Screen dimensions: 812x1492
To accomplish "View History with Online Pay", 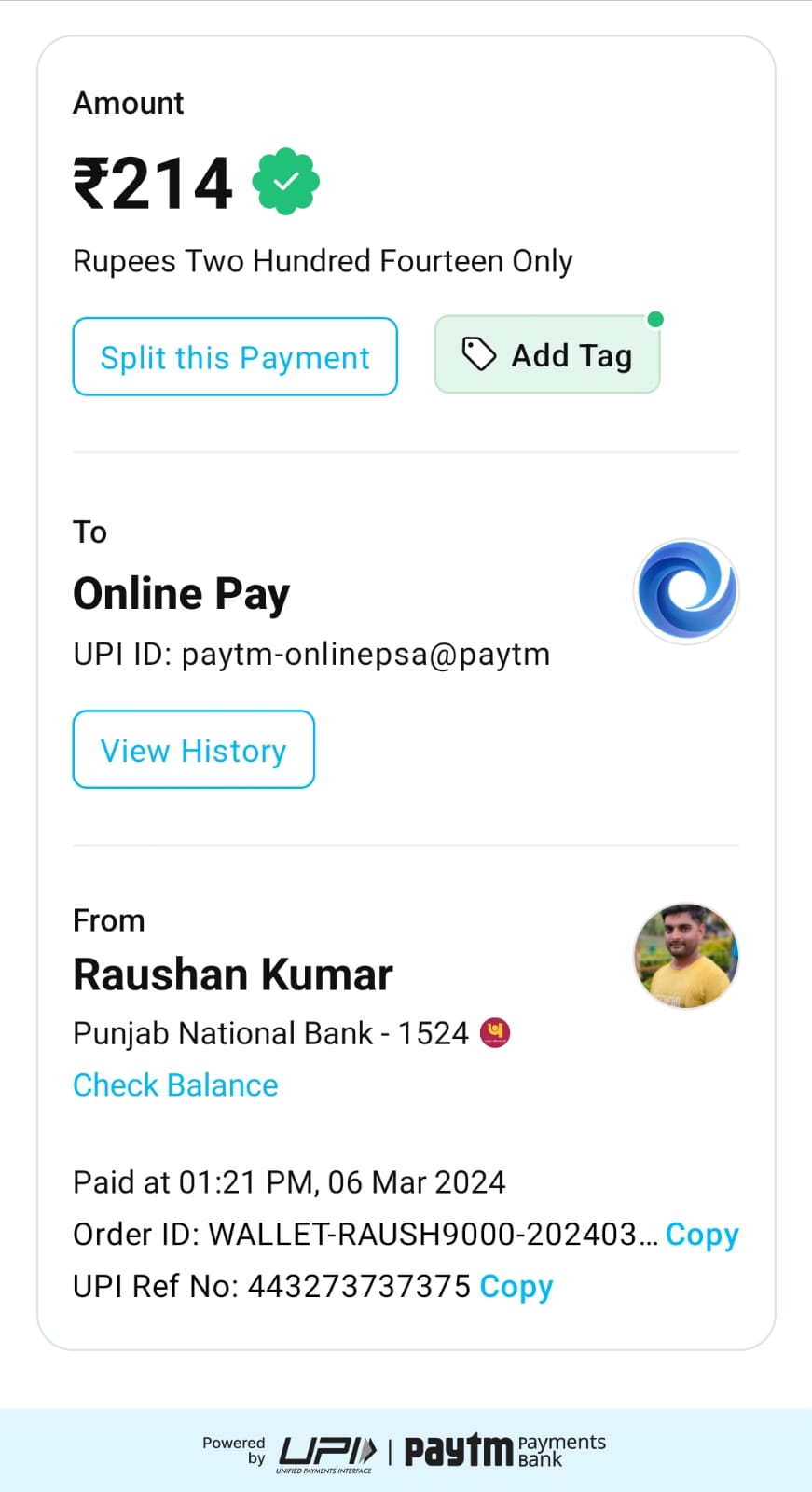I will 194,750.
